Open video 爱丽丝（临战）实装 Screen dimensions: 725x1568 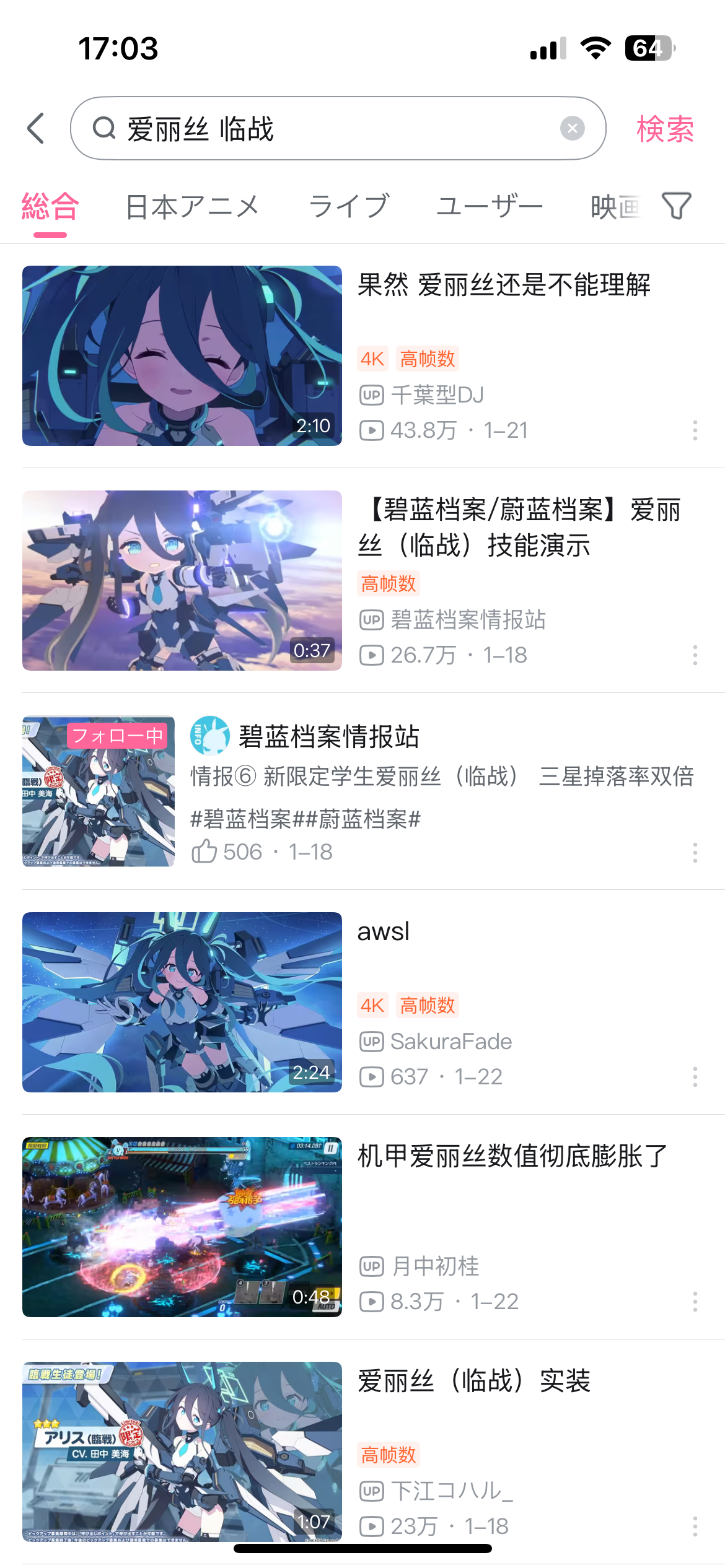click(182, 1452)
